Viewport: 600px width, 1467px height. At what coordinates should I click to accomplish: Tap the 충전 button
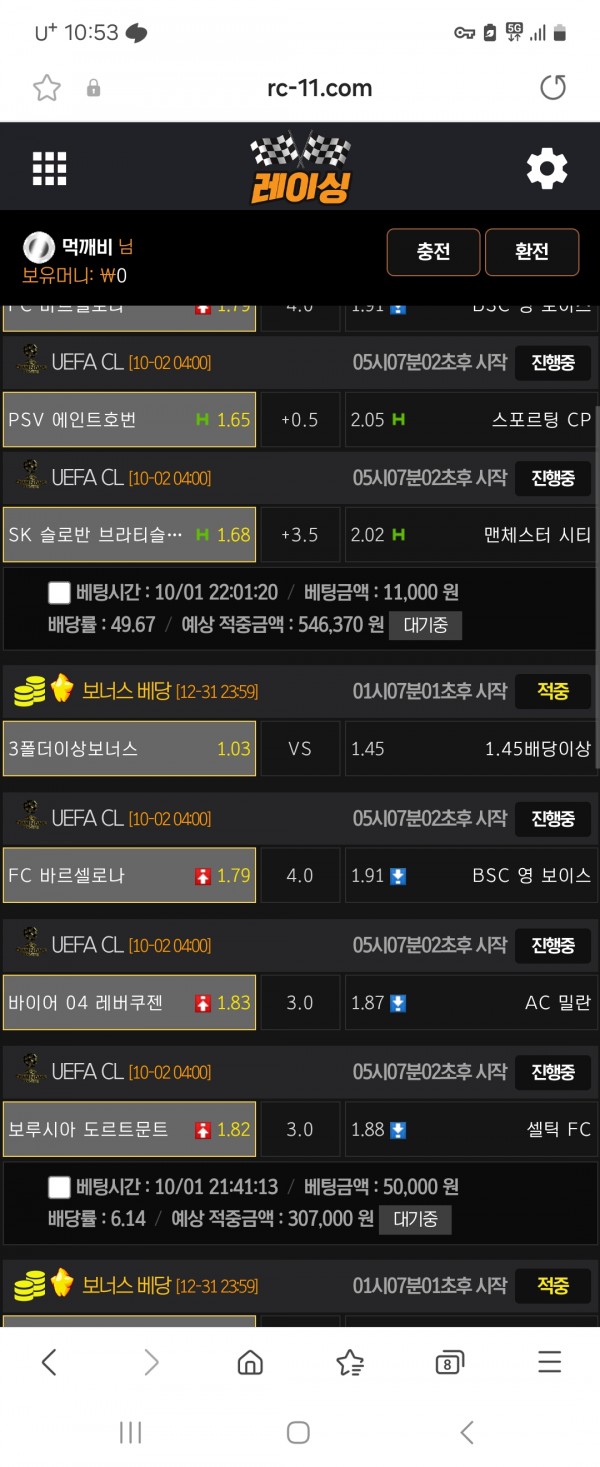[x=433, y=252]
